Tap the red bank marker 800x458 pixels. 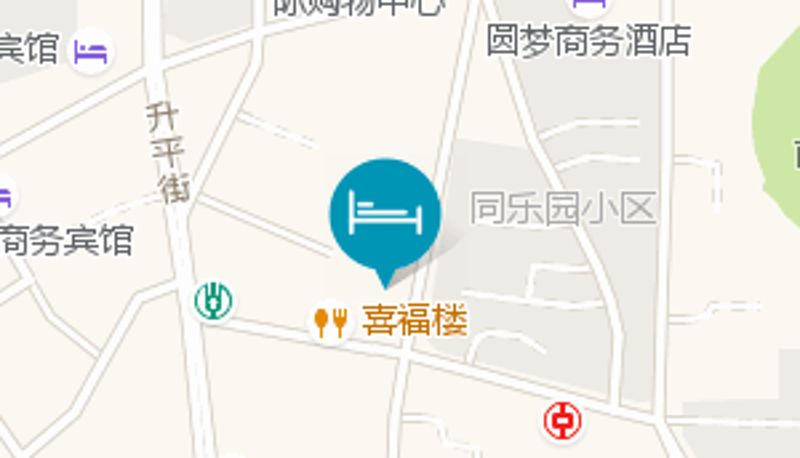tap(564, 421)
